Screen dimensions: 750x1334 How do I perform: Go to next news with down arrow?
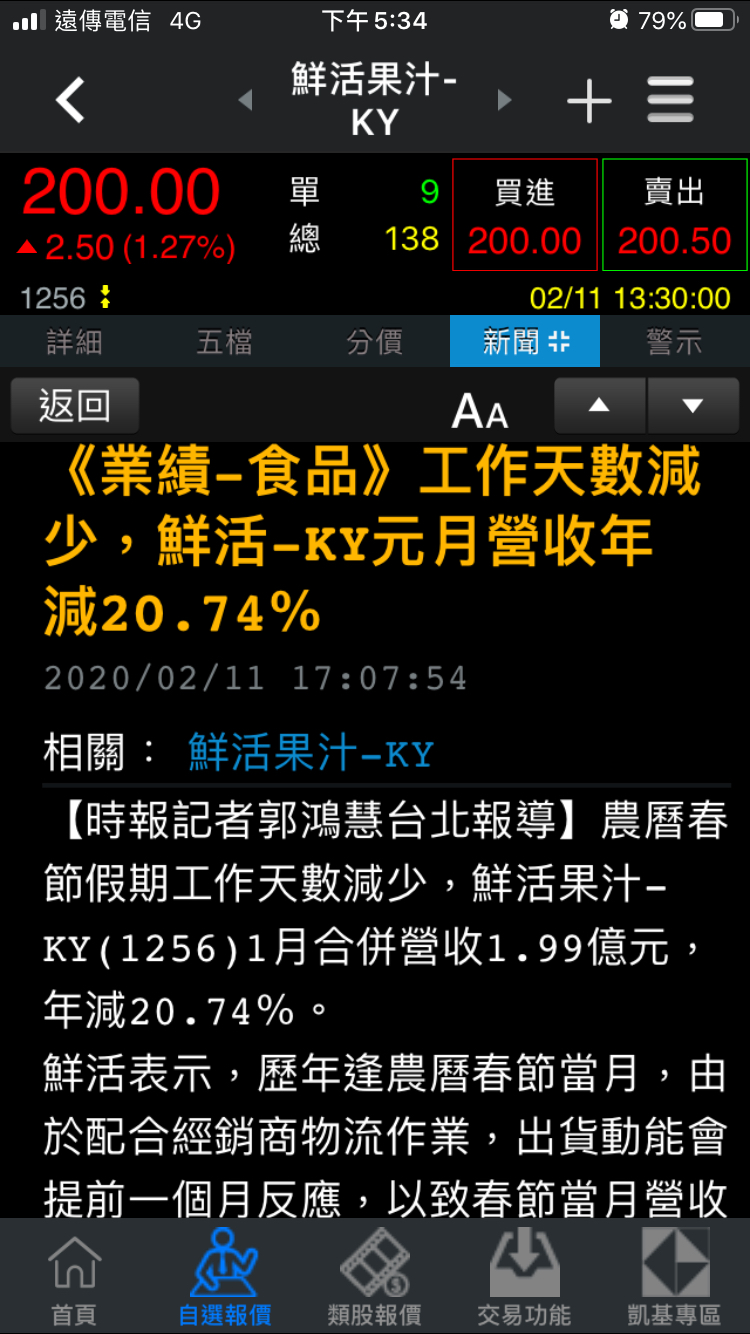point(692,406)
